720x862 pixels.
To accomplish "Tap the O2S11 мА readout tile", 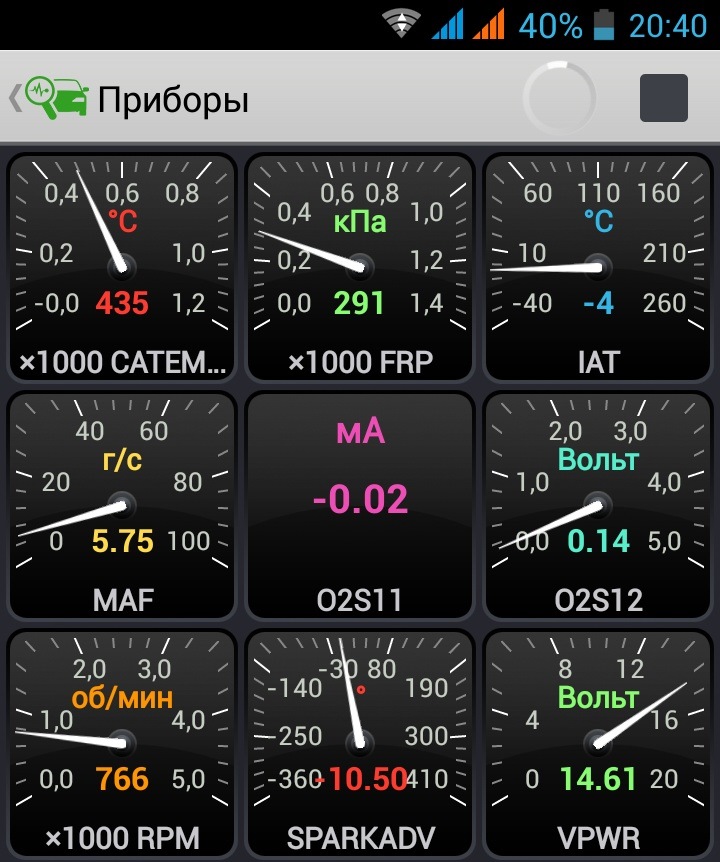I will (359, 504).
